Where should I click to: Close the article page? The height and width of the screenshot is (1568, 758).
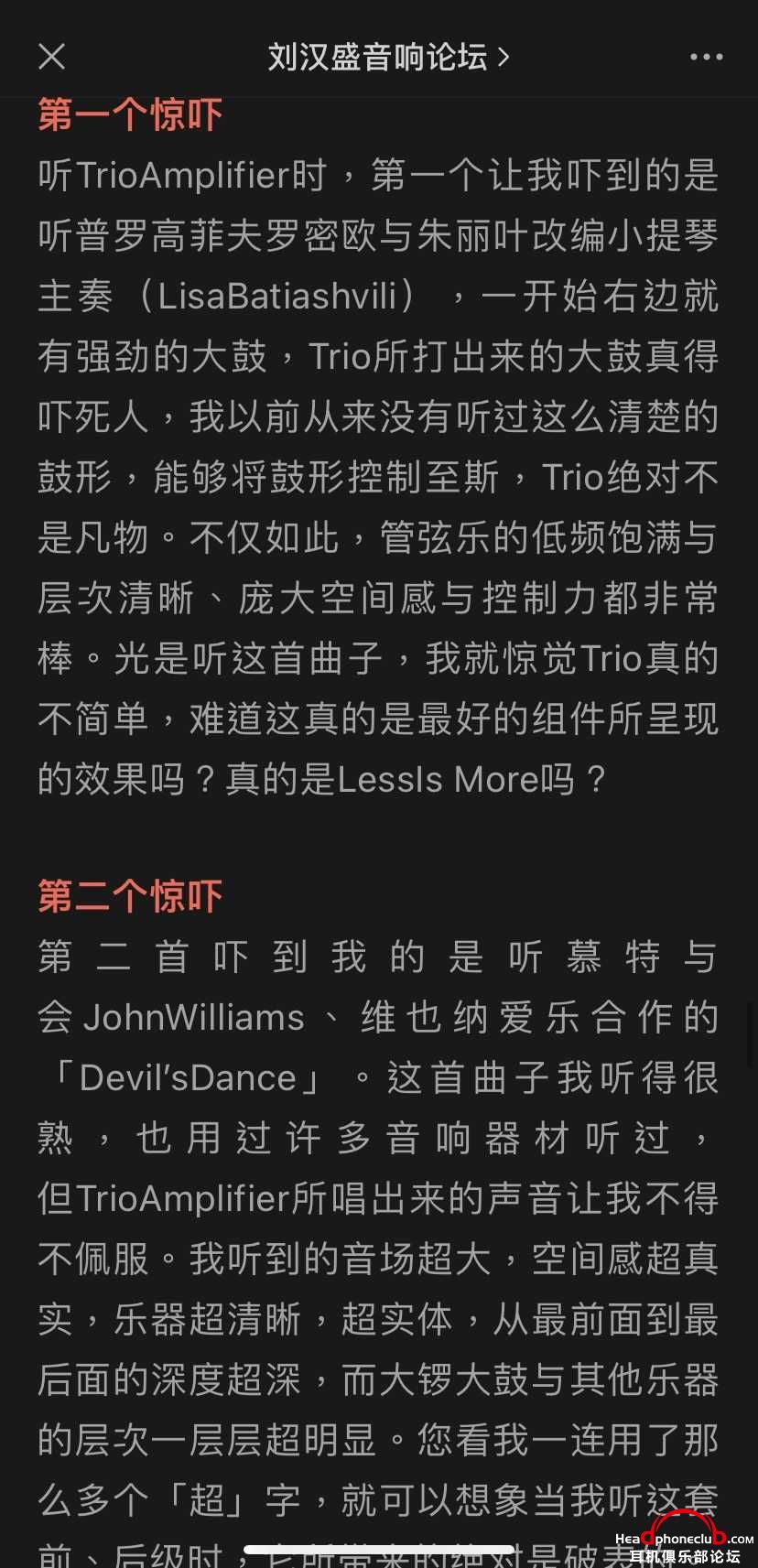point(52,57)
